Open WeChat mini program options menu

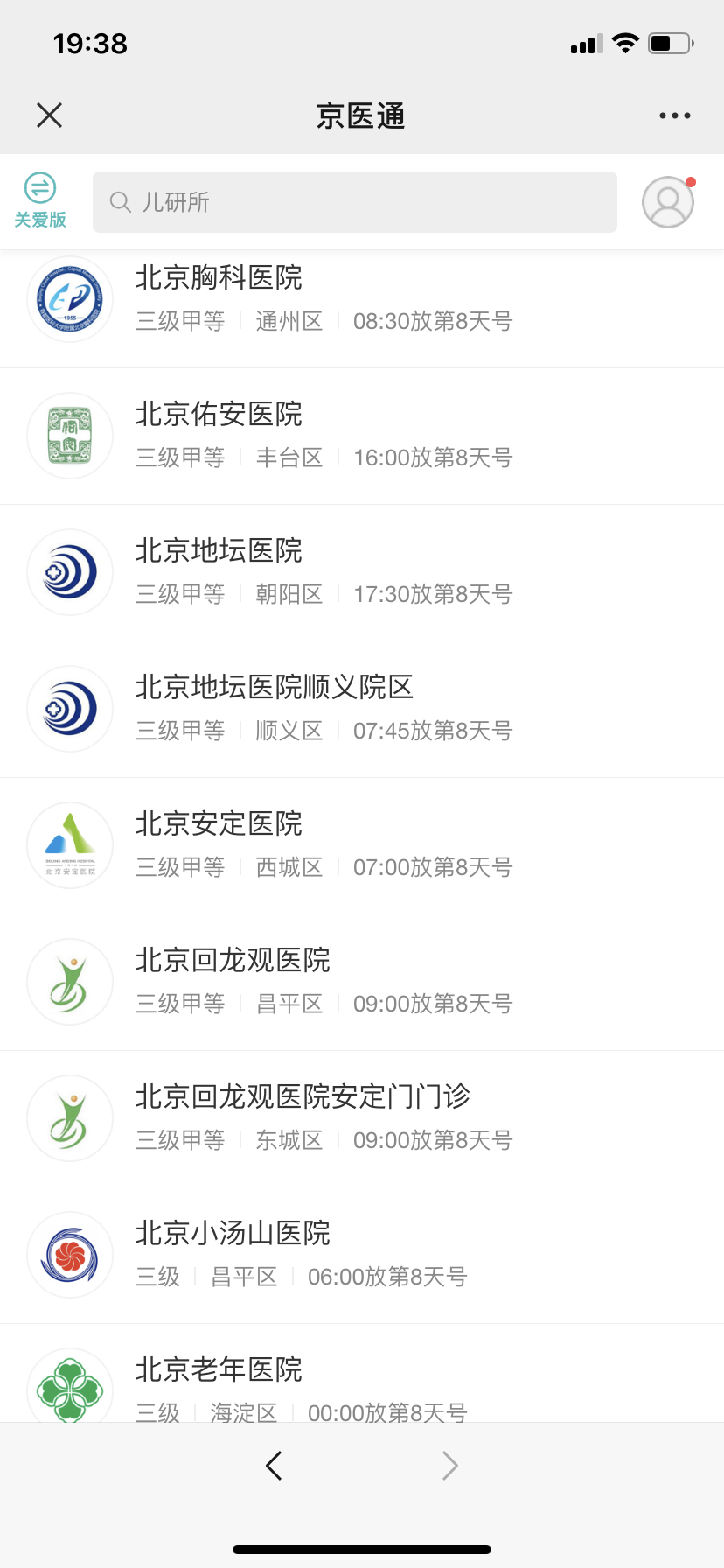(x=674, y=115)
